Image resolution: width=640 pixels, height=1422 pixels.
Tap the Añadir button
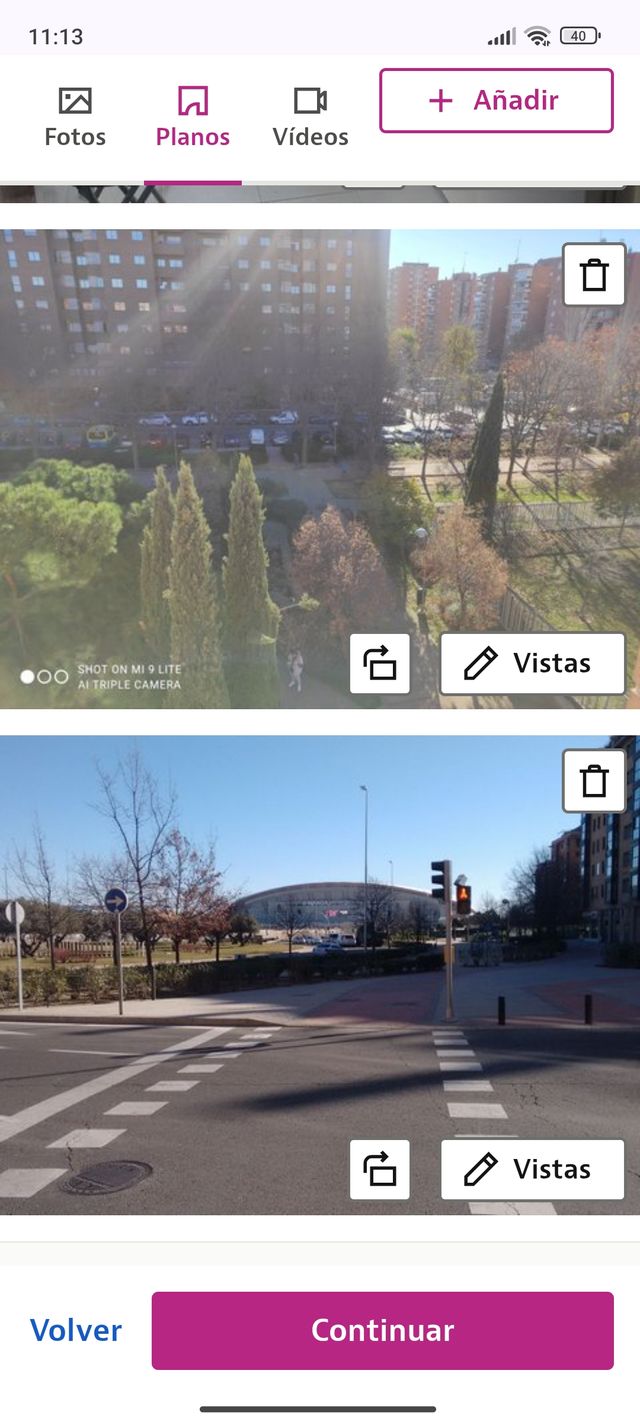pyautogui.click(x=496, y=100)
